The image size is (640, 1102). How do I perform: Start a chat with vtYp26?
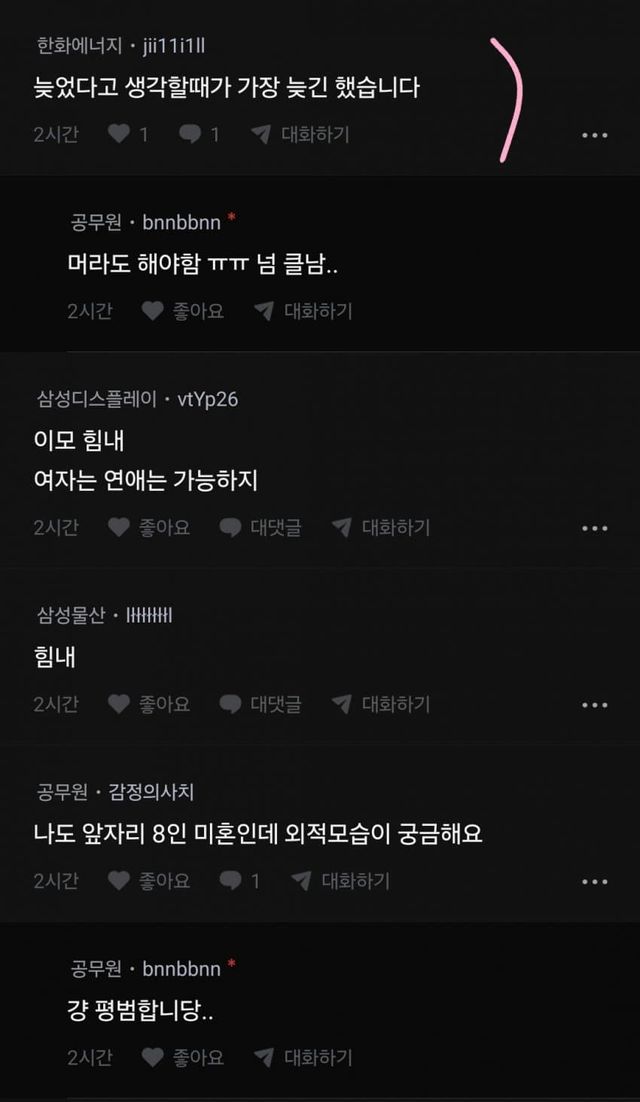point(381,528)
